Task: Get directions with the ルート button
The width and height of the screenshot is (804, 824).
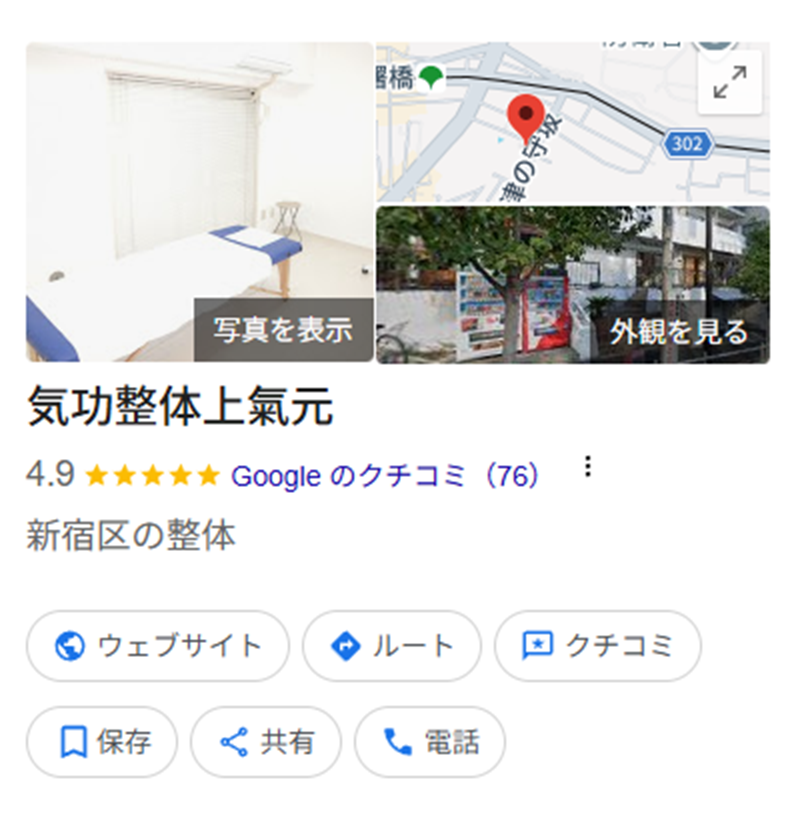Action: coord(391,646)
